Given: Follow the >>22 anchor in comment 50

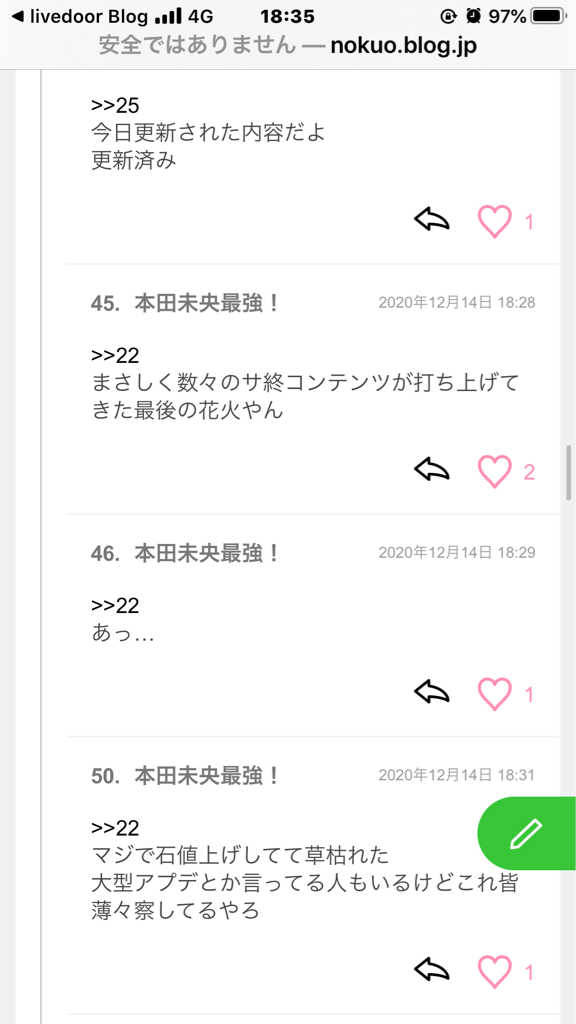Looking at the screenshot, I should click(x=115, y=828).
